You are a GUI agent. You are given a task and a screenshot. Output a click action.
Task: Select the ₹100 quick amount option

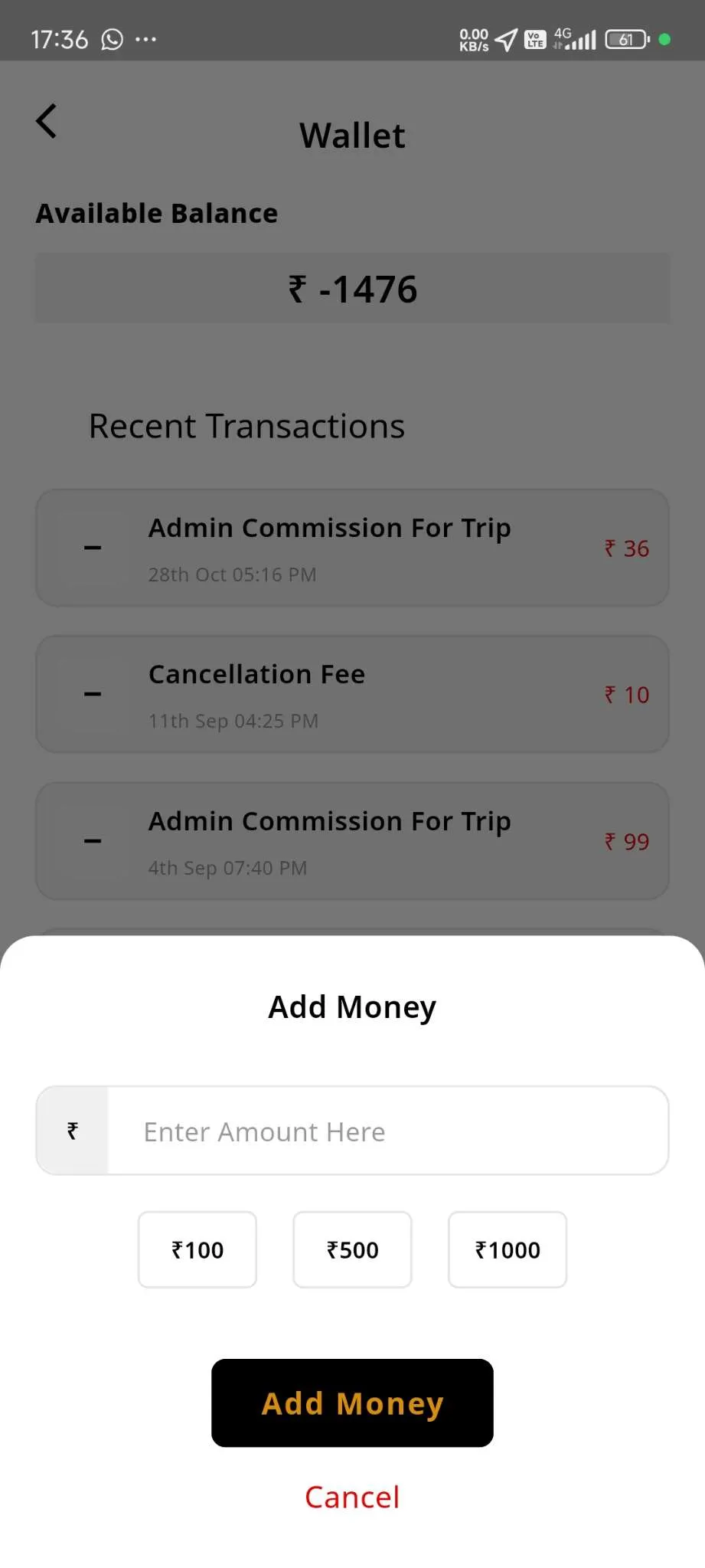pyautogui.click(x=197, y=1249)
